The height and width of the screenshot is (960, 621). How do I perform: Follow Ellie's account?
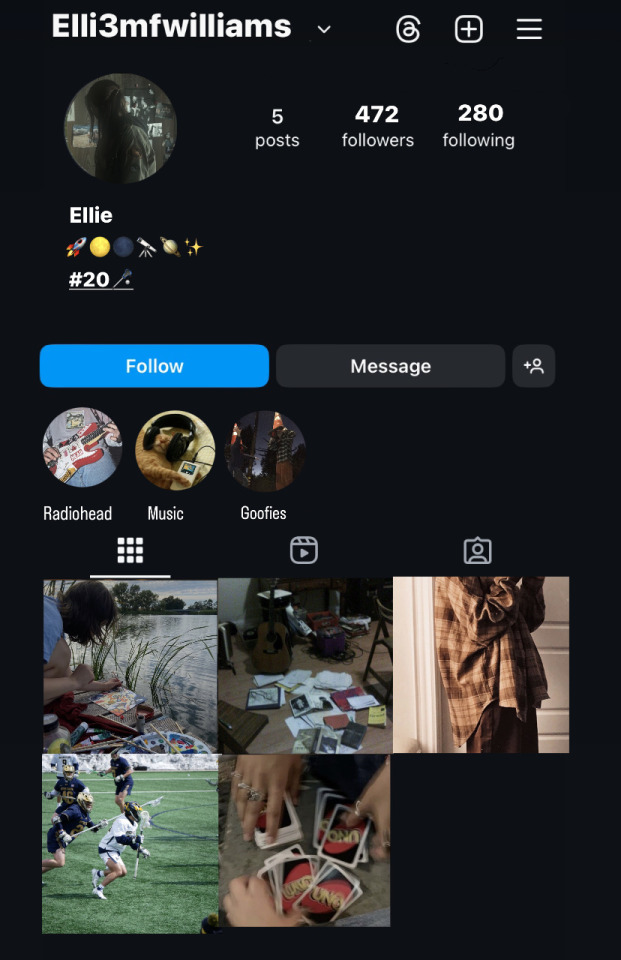(x=154, y=366)
